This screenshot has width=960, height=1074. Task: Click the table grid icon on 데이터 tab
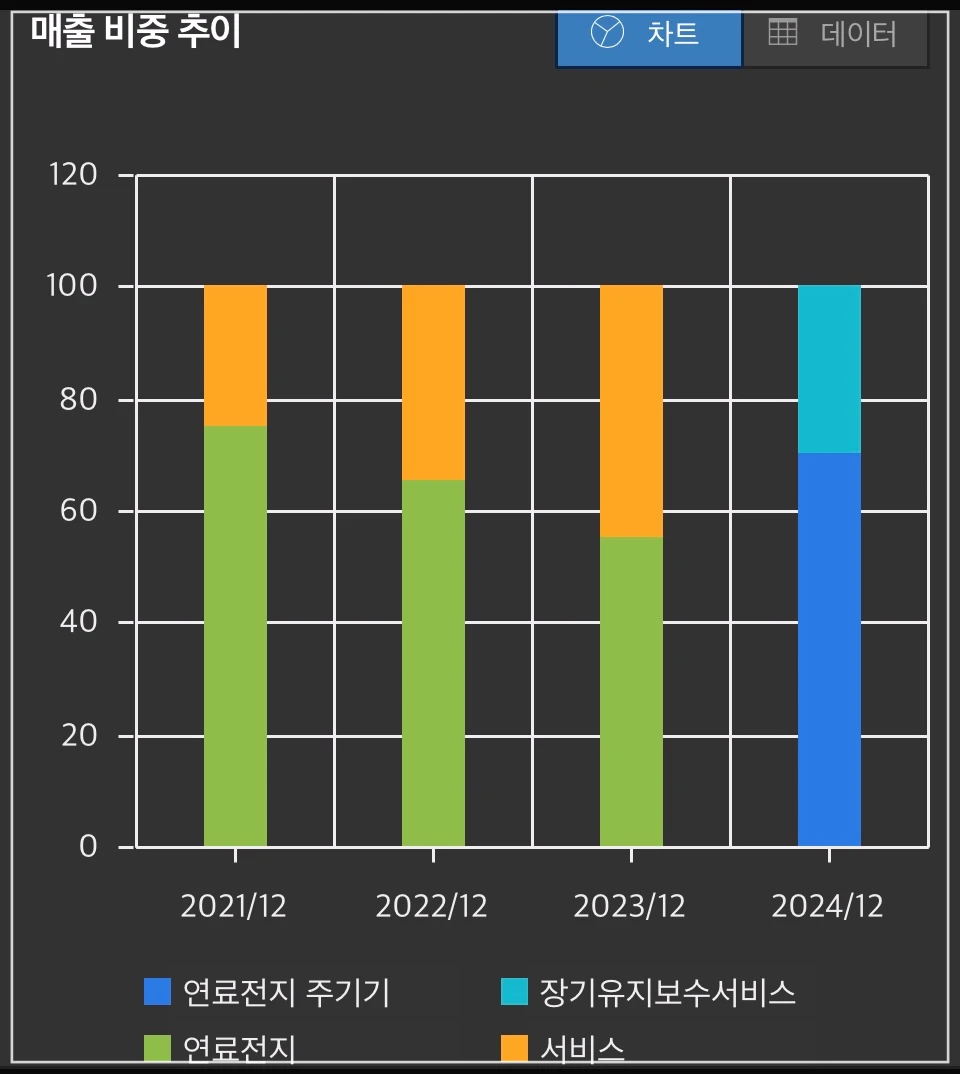click(784, 32)
